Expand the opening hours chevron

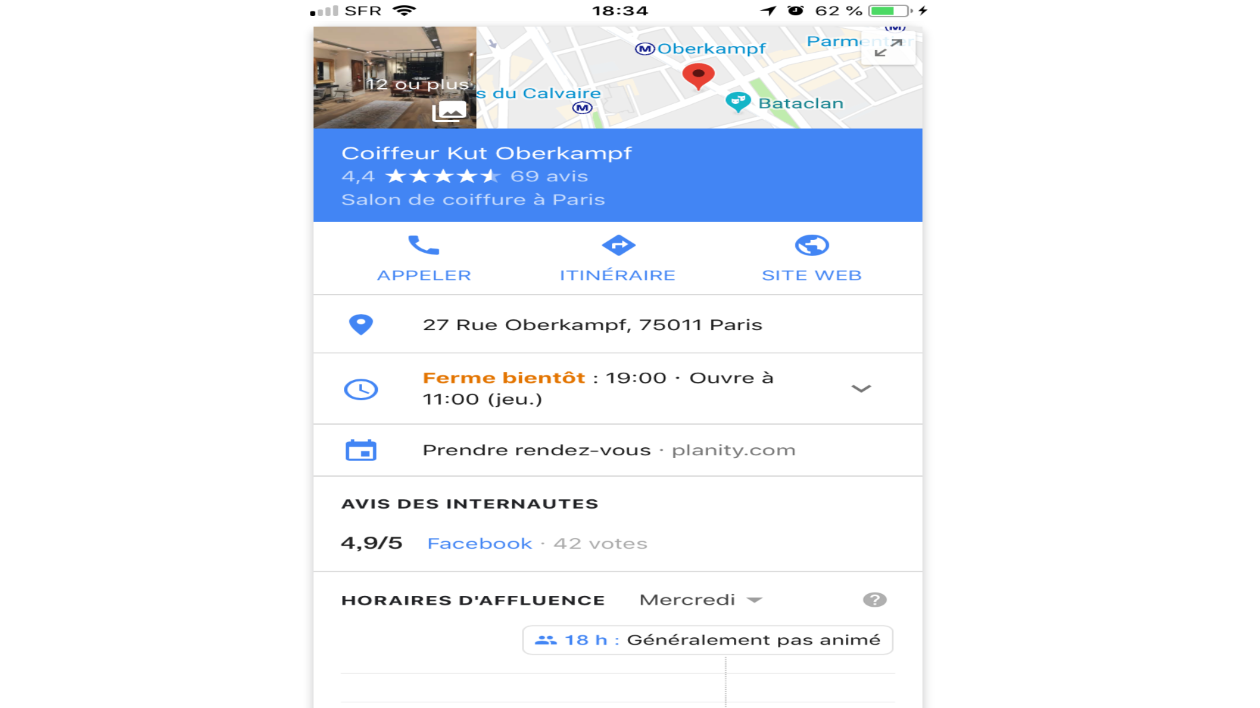[x=861, y=388]
